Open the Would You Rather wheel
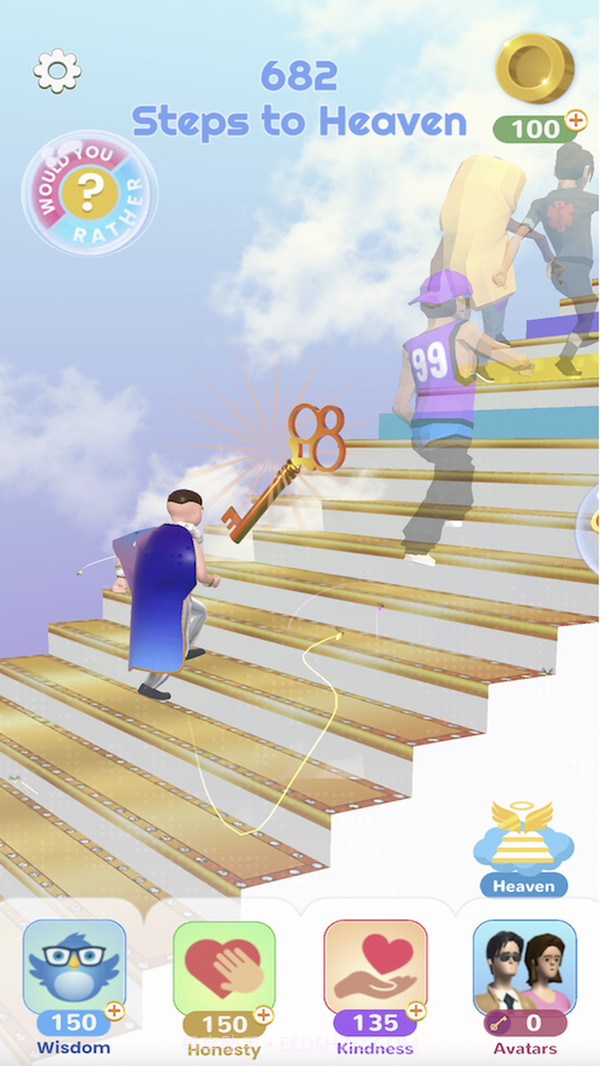 tap(89, 193)
